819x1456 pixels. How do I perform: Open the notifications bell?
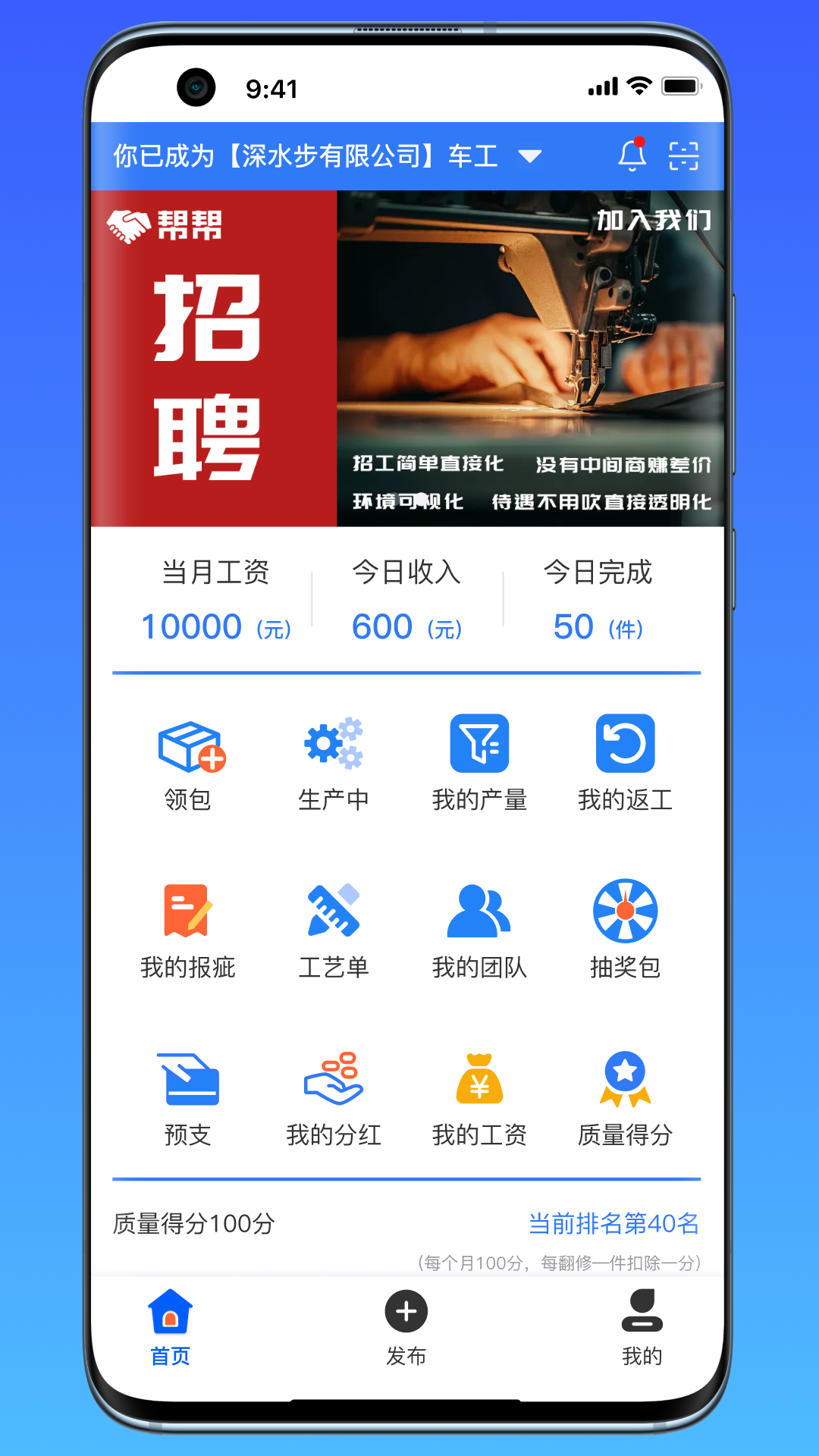point(632,155)
